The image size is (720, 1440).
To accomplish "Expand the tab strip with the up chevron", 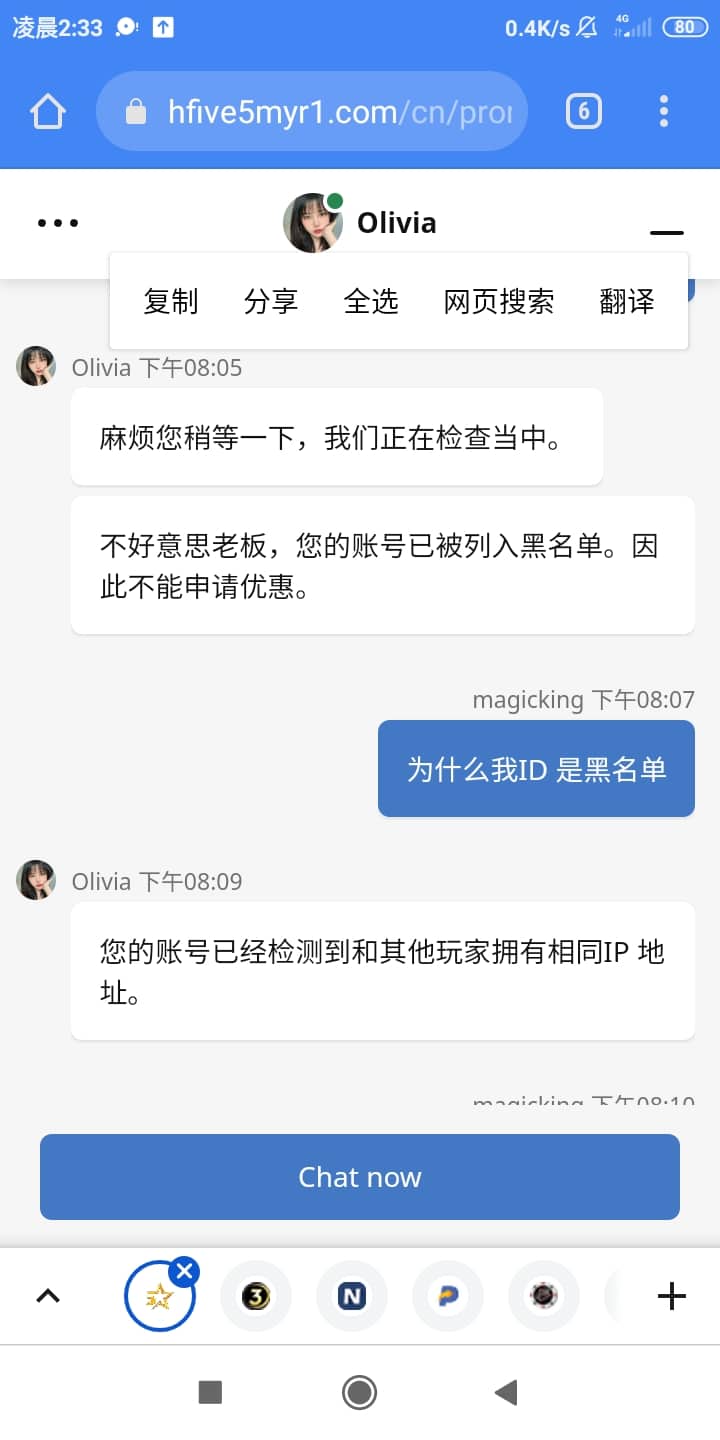I will tap(48, 1296).
